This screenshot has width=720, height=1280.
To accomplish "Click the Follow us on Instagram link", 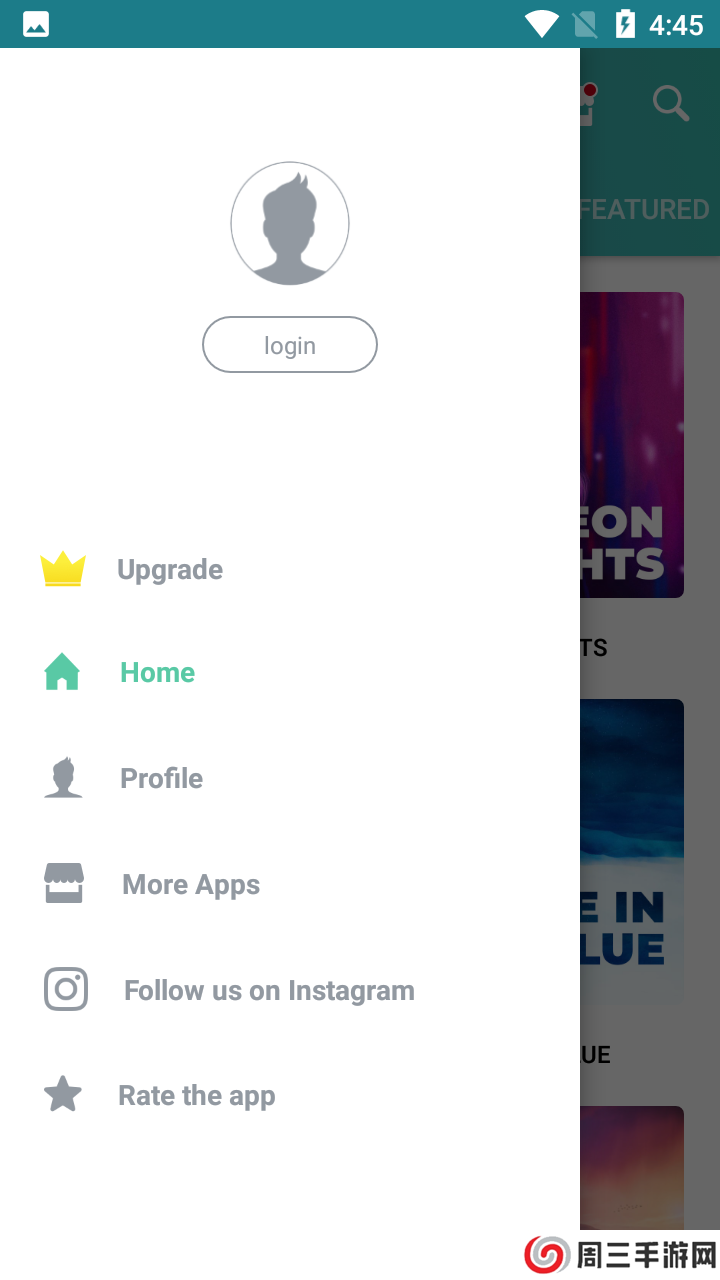I will 268,989.
